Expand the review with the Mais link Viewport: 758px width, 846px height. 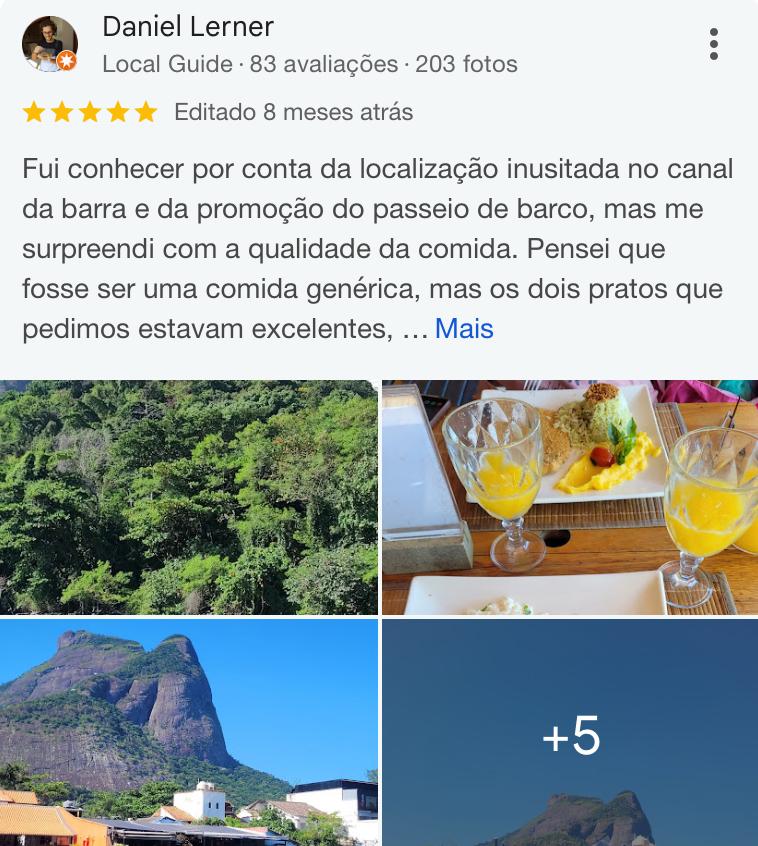(464, 329)
